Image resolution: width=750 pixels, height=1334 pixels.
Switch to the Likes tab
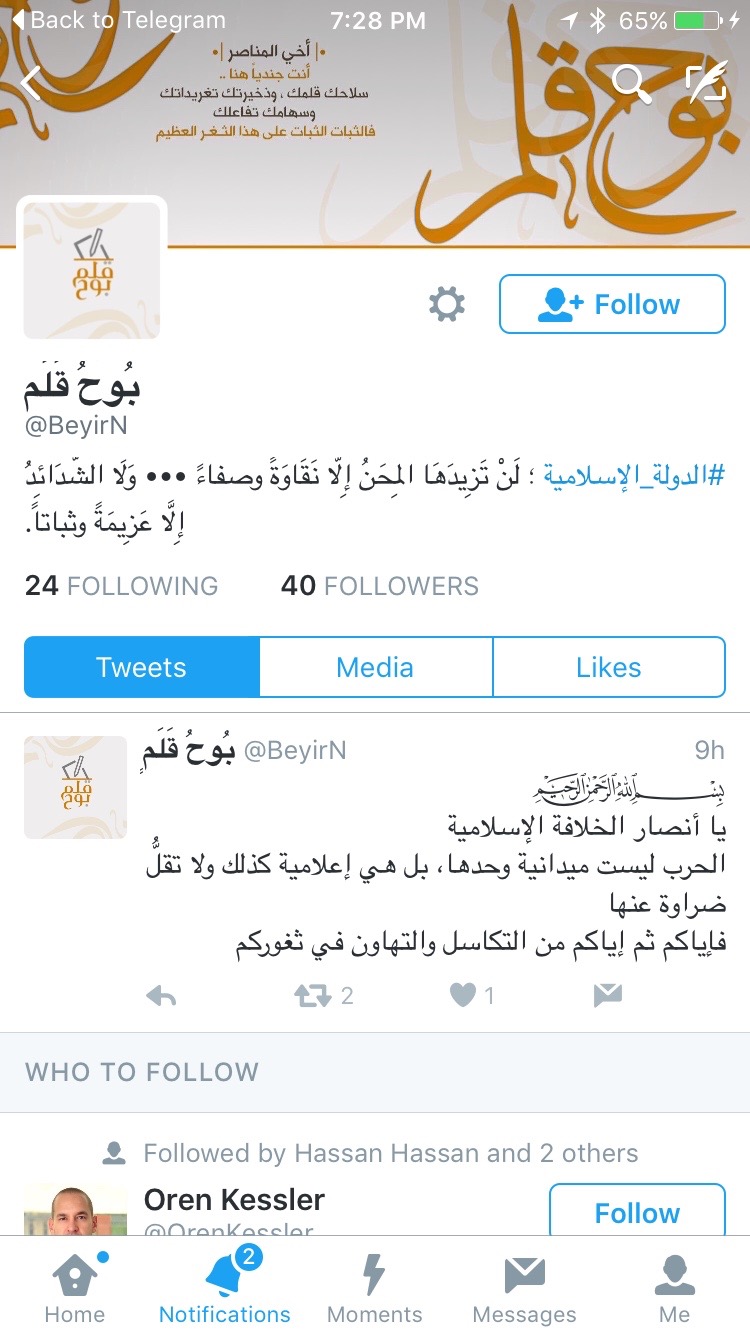tap(609, 667)
